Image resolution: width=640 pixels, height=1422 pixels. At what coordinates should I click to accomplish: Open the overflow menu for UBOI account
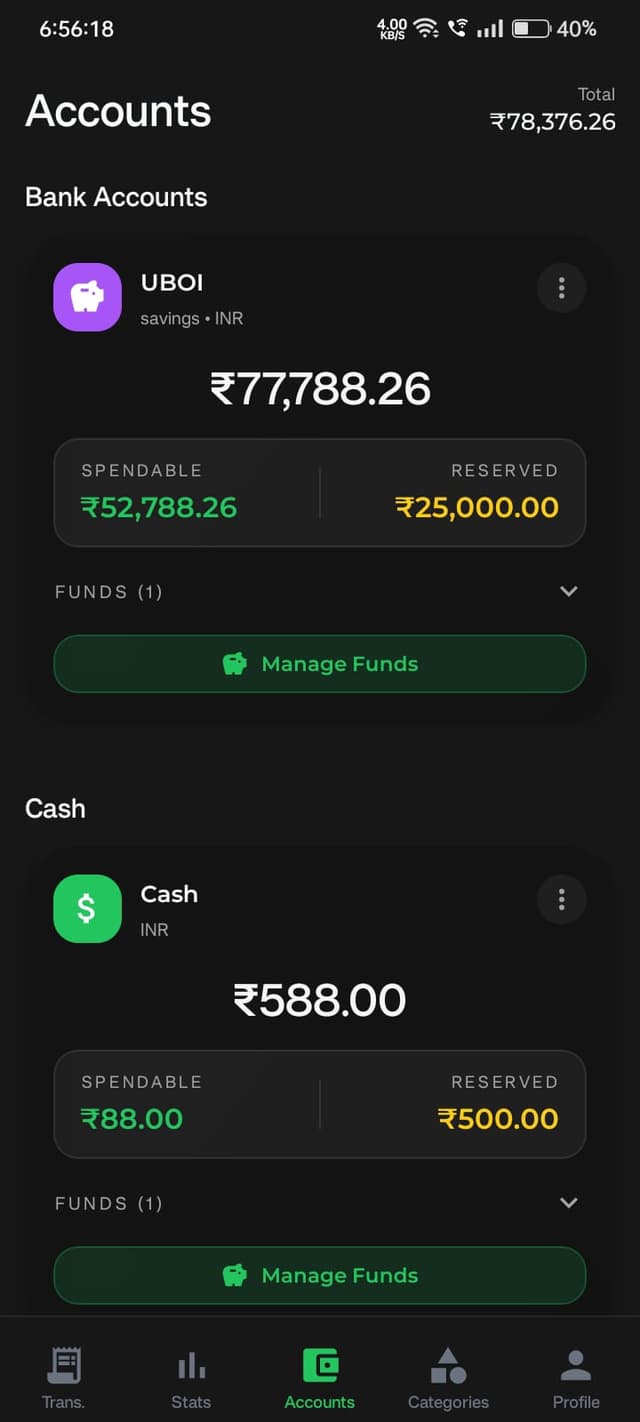(561, 288)
